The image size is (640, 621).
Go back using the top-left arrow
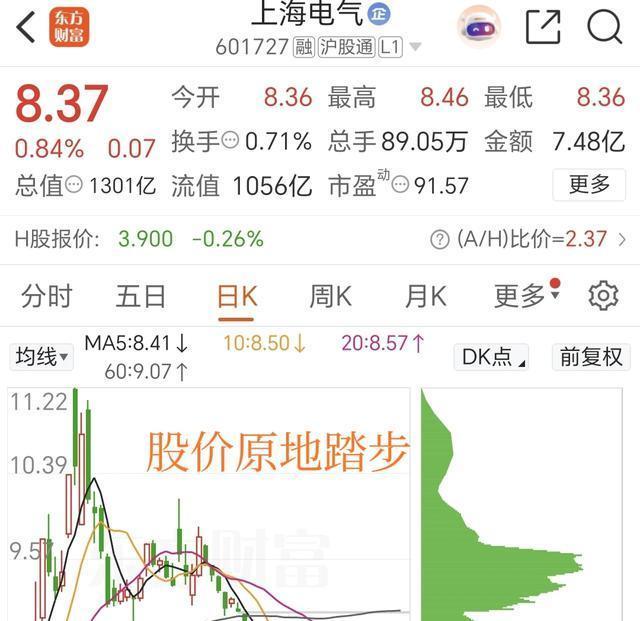(x=27, y=27)
